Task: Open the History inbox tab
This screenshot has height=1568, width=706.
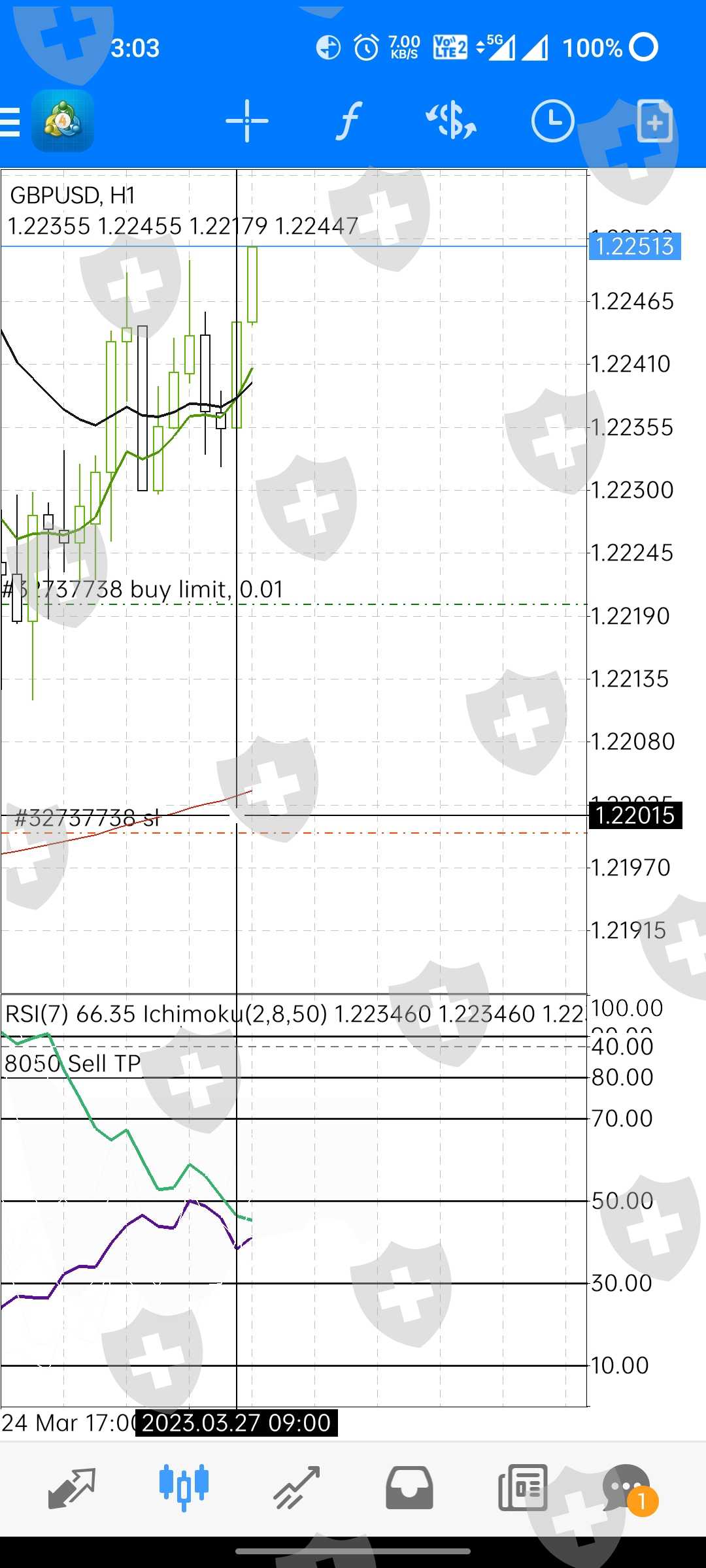Action: 409,1488
